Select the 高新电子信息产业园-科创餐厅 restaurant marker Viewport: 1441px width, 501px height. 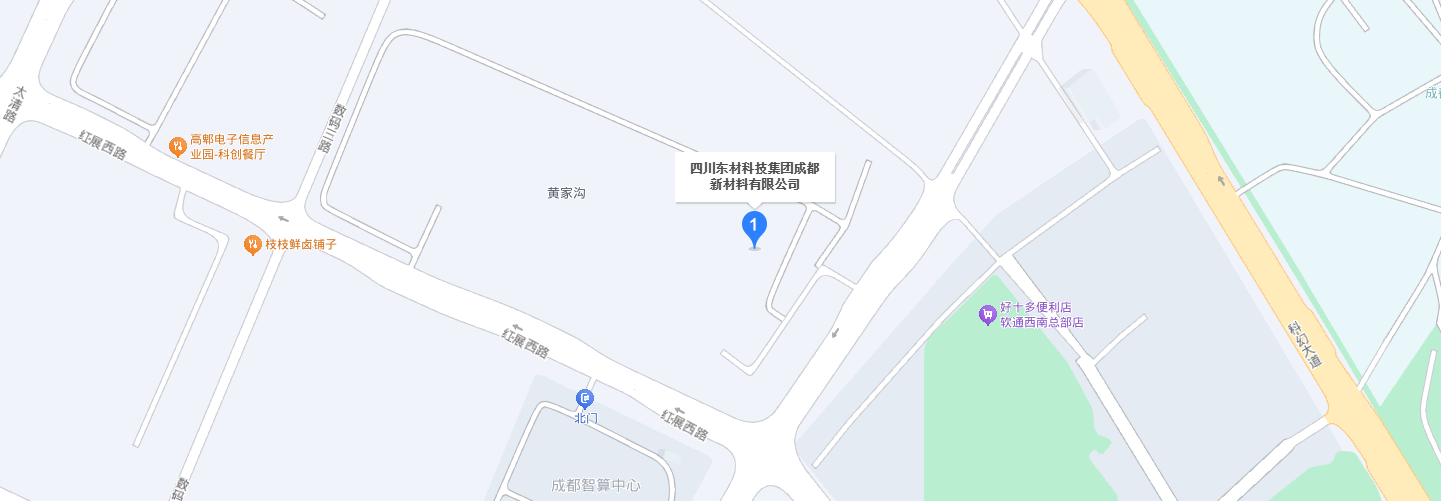(177, 147)
